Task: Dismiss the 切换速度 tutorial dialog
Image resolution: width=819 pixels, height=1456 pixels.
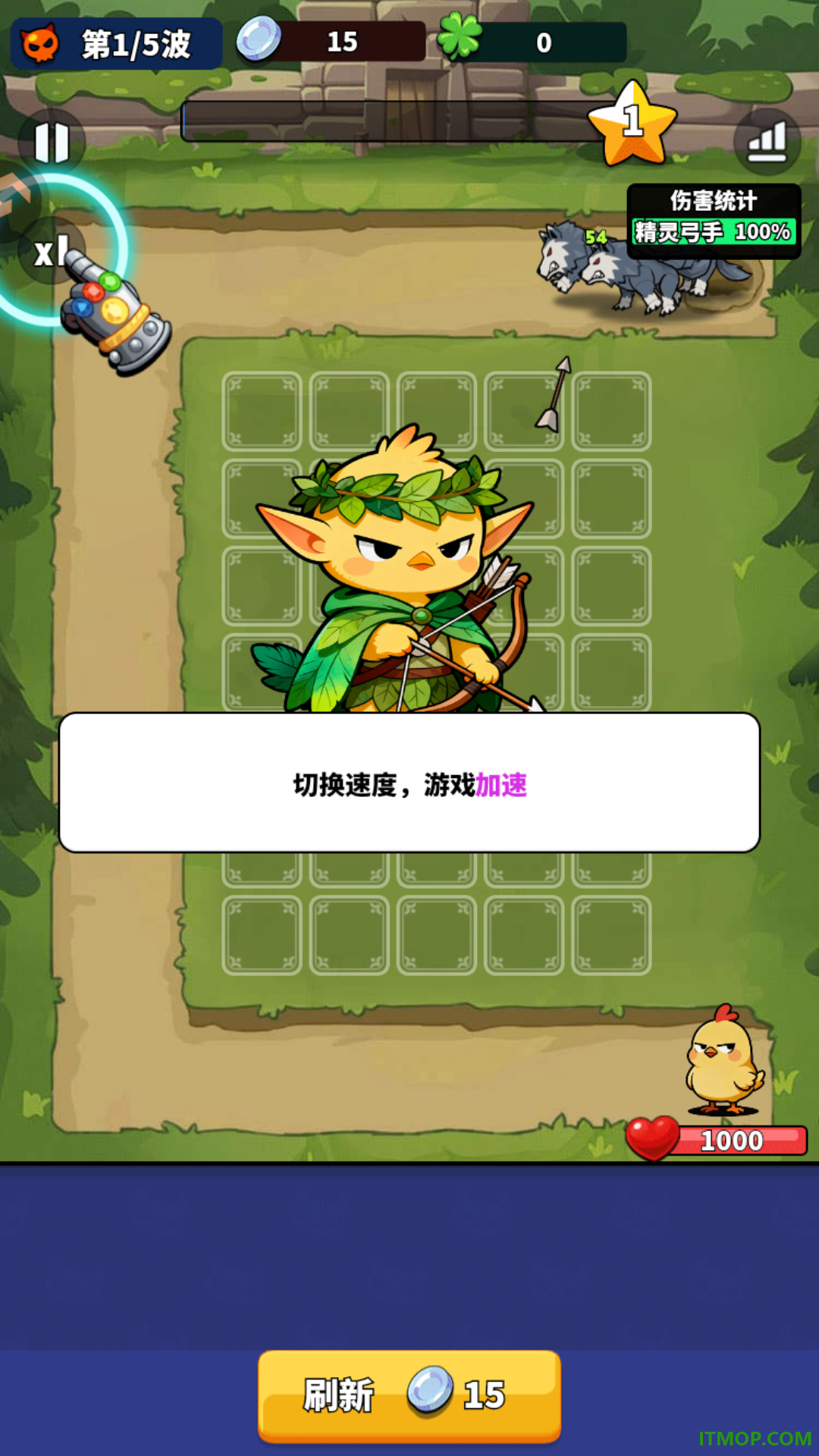Action: [x=409, y=783]
